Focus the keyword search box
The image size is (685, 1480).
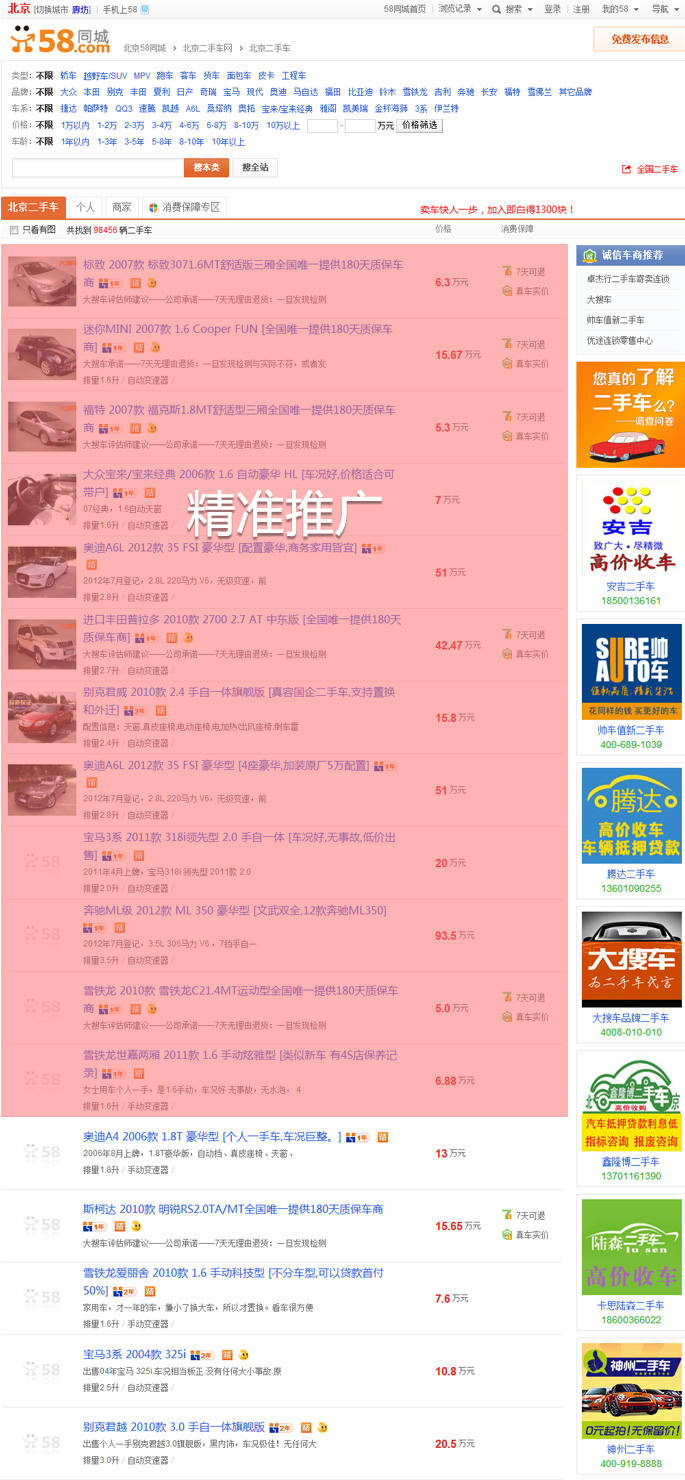point(97,168)
